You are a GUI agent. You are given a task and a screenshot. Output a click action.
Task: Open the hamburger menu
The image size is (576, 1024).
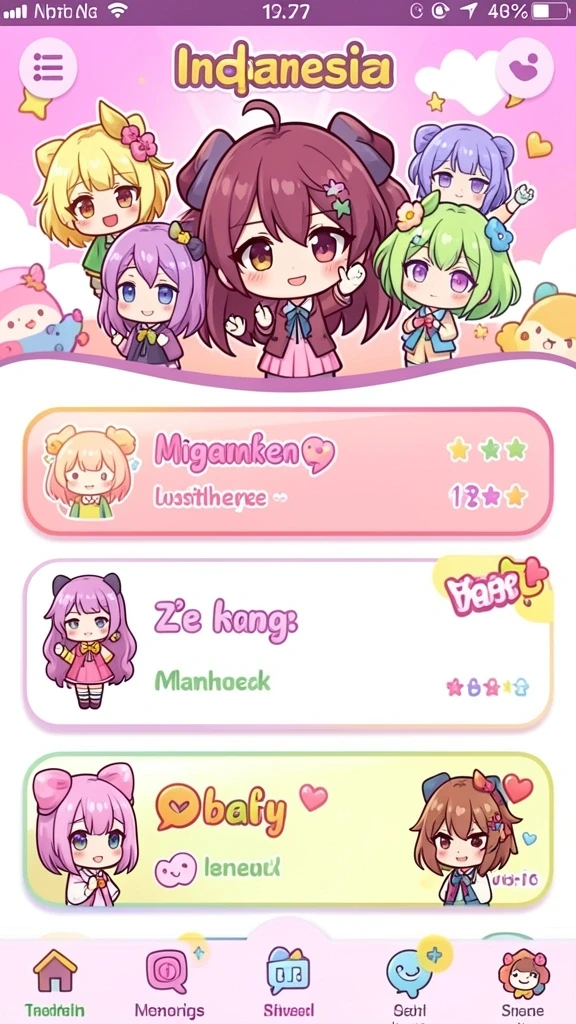click(48, 67)
